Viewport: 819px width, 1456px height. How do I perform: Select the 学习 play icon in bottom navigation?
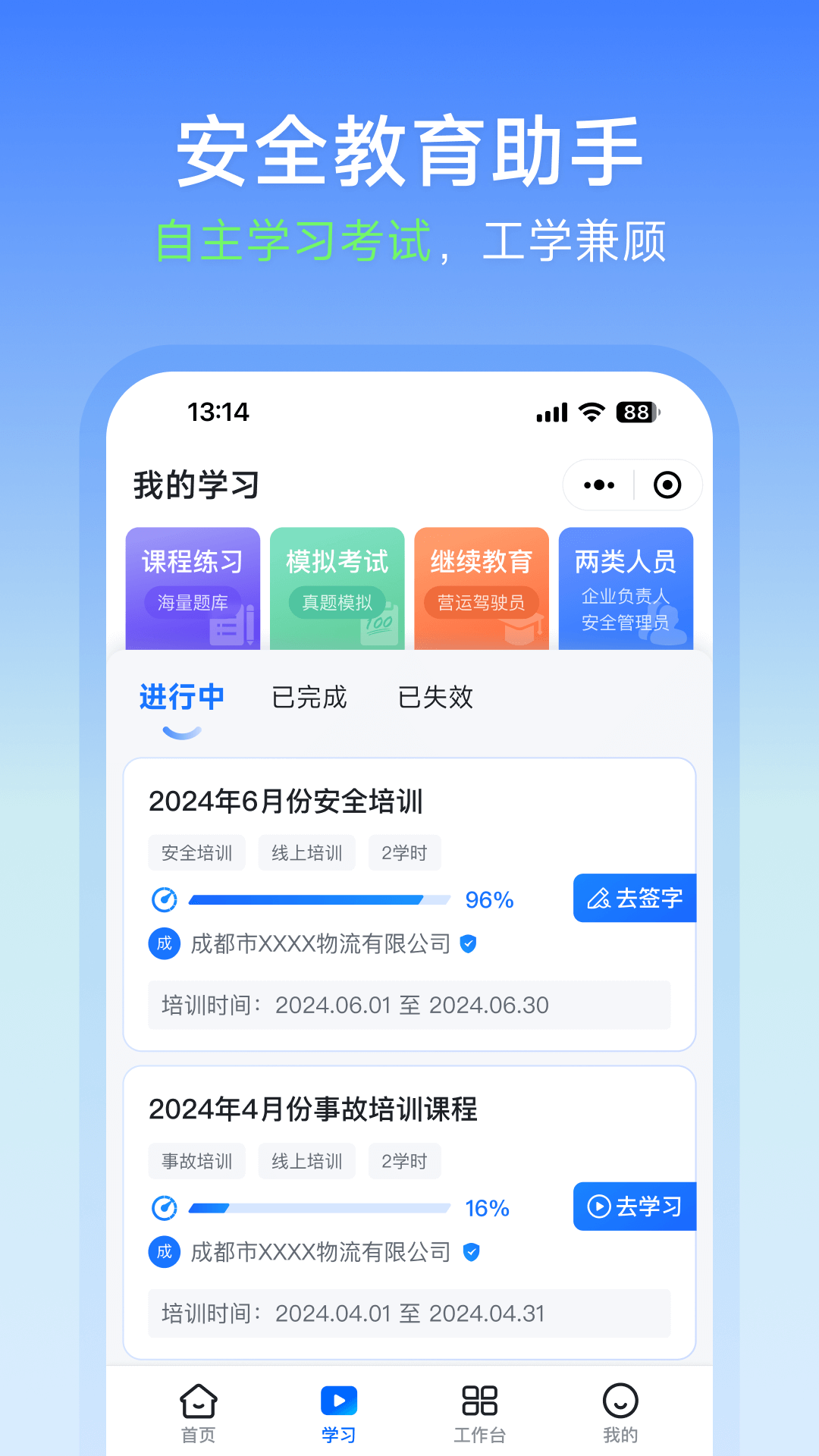pos(337,1399)
